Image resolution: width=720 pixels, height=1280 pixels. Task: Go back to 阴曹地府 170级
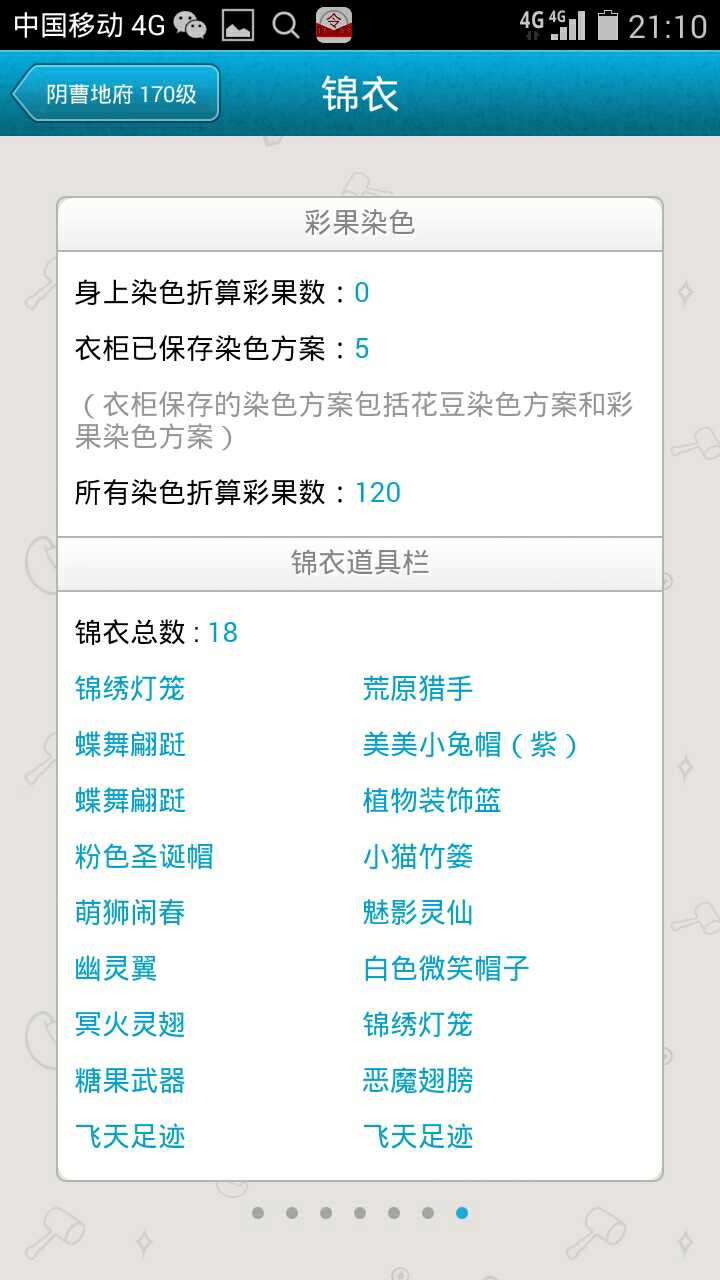point(116,95)
